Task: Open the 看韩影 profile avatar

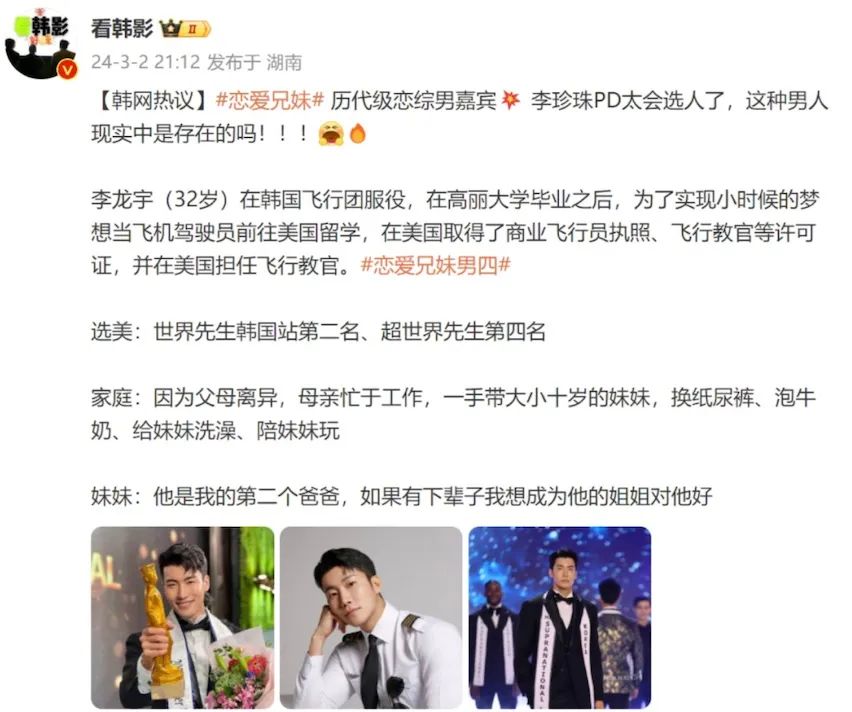Action: pos(42,45)
